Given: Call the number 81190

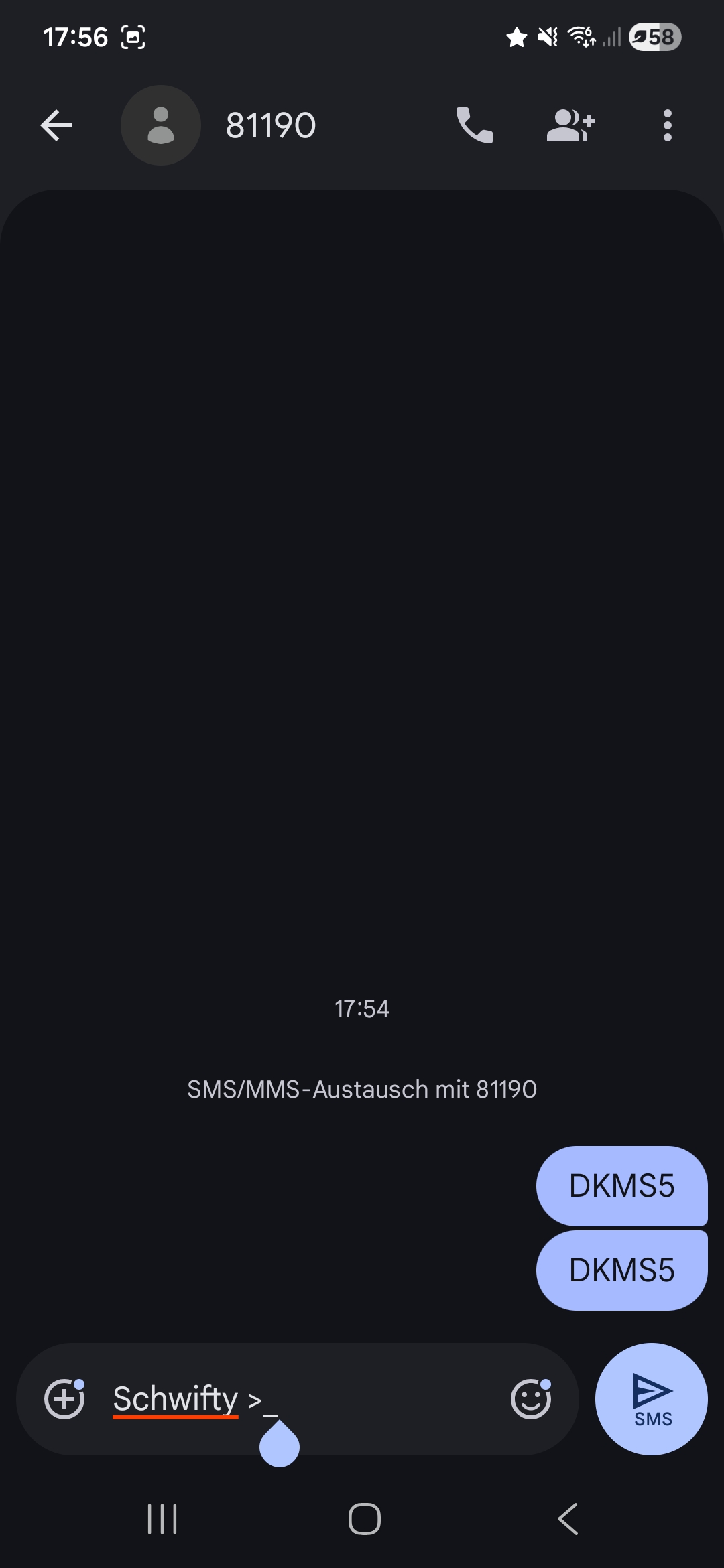Looking at the screenshot, I should click(475, 125).
